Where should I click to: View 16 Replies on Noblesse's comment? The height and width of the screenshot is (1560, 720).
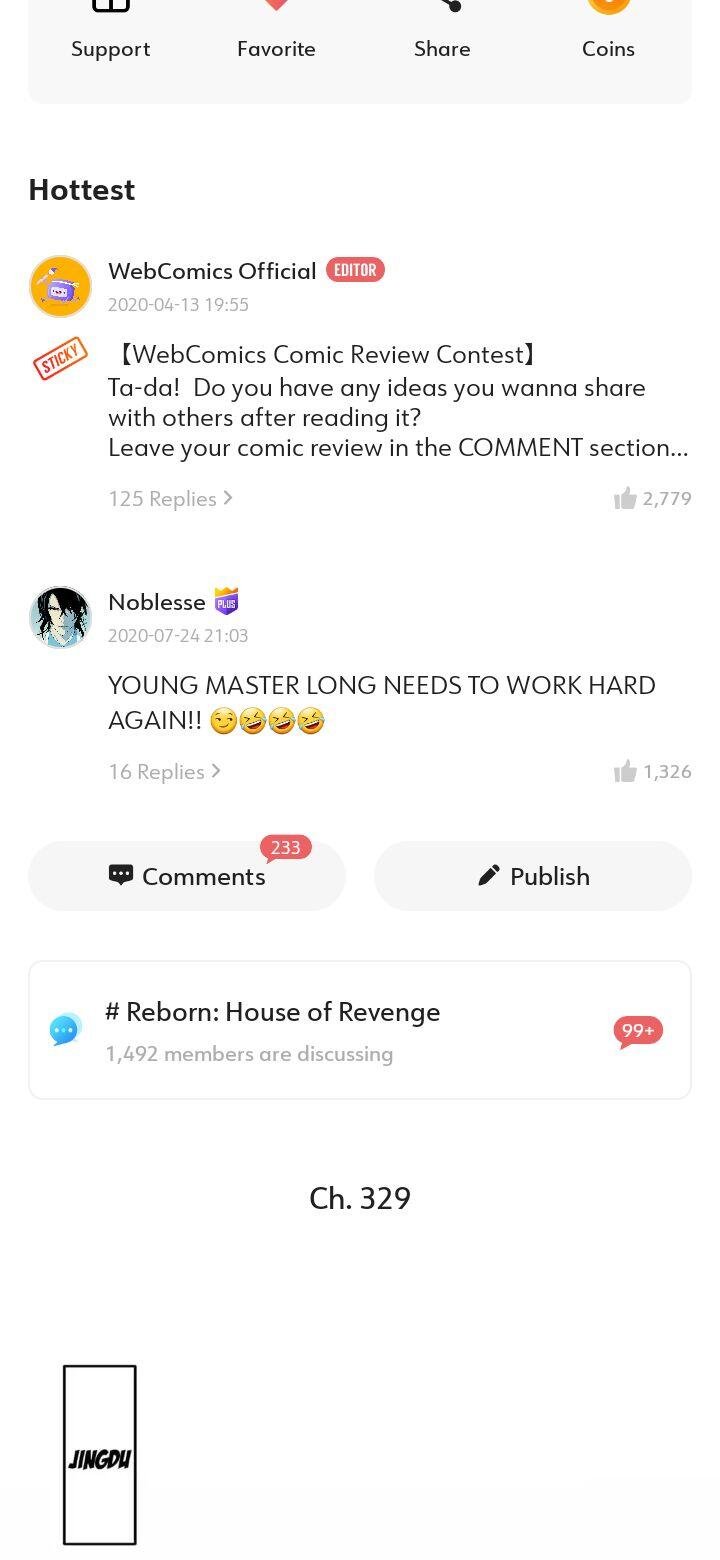(x=165, y=771)
